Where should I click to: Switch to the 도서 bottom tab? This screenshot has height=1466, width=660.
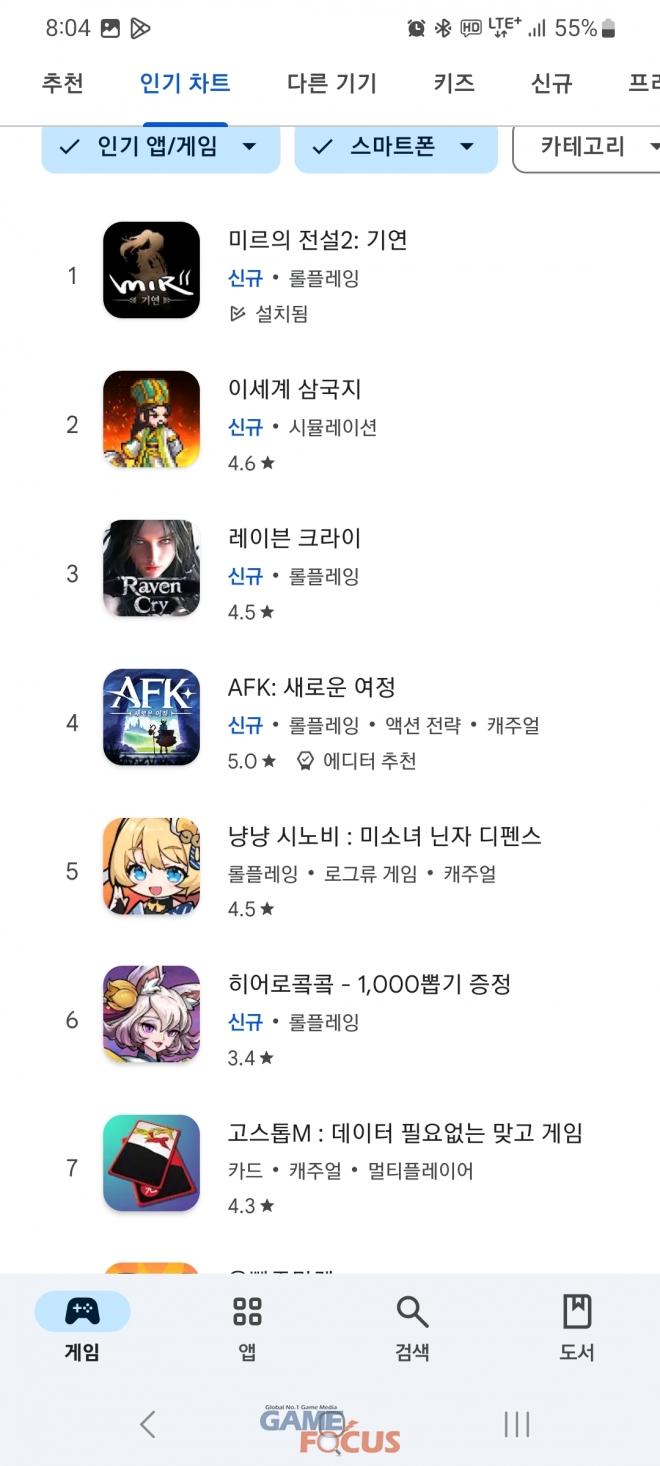tap(577, 1329)
